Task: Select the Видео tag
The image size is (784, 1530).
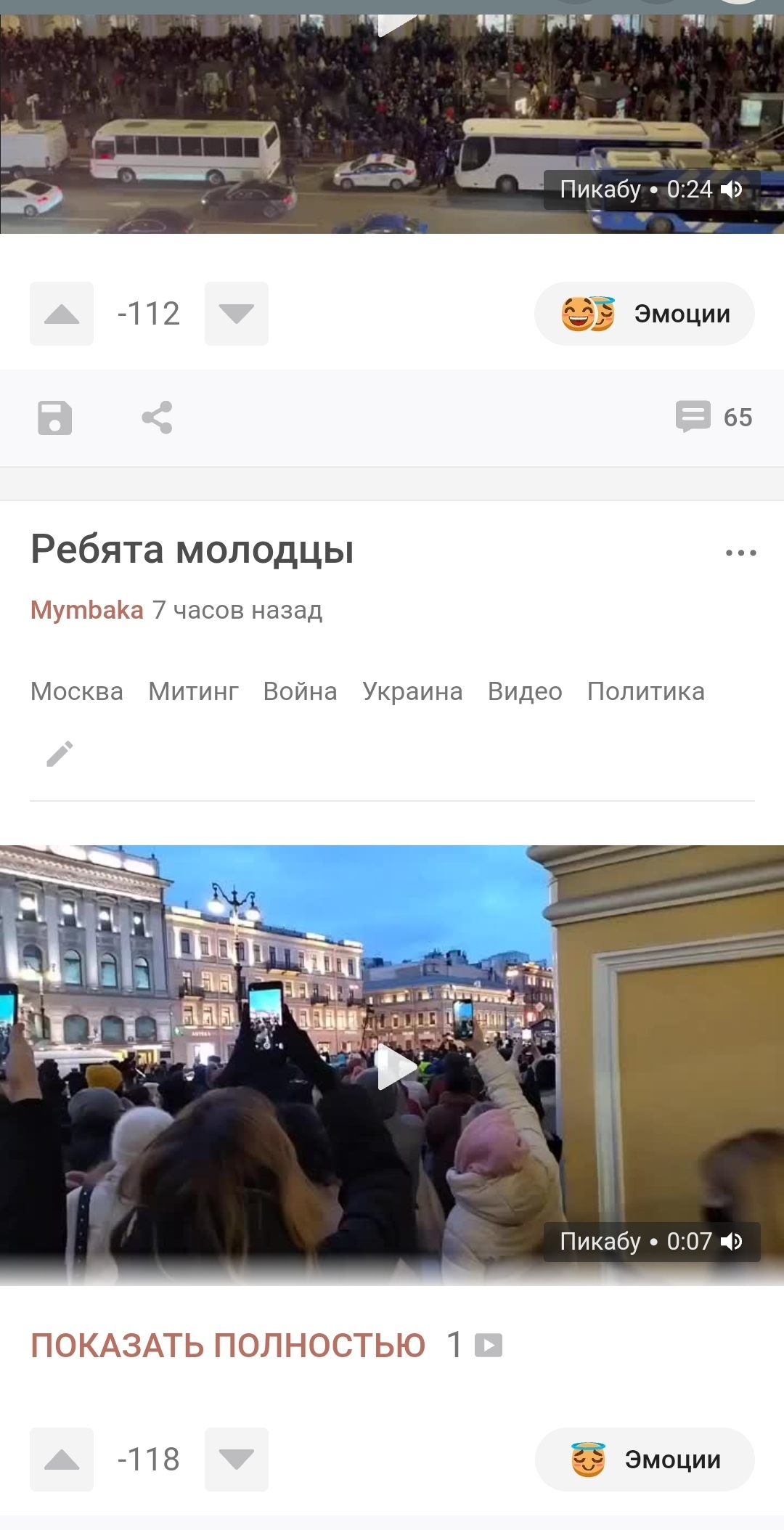Action: pos(525,691)
